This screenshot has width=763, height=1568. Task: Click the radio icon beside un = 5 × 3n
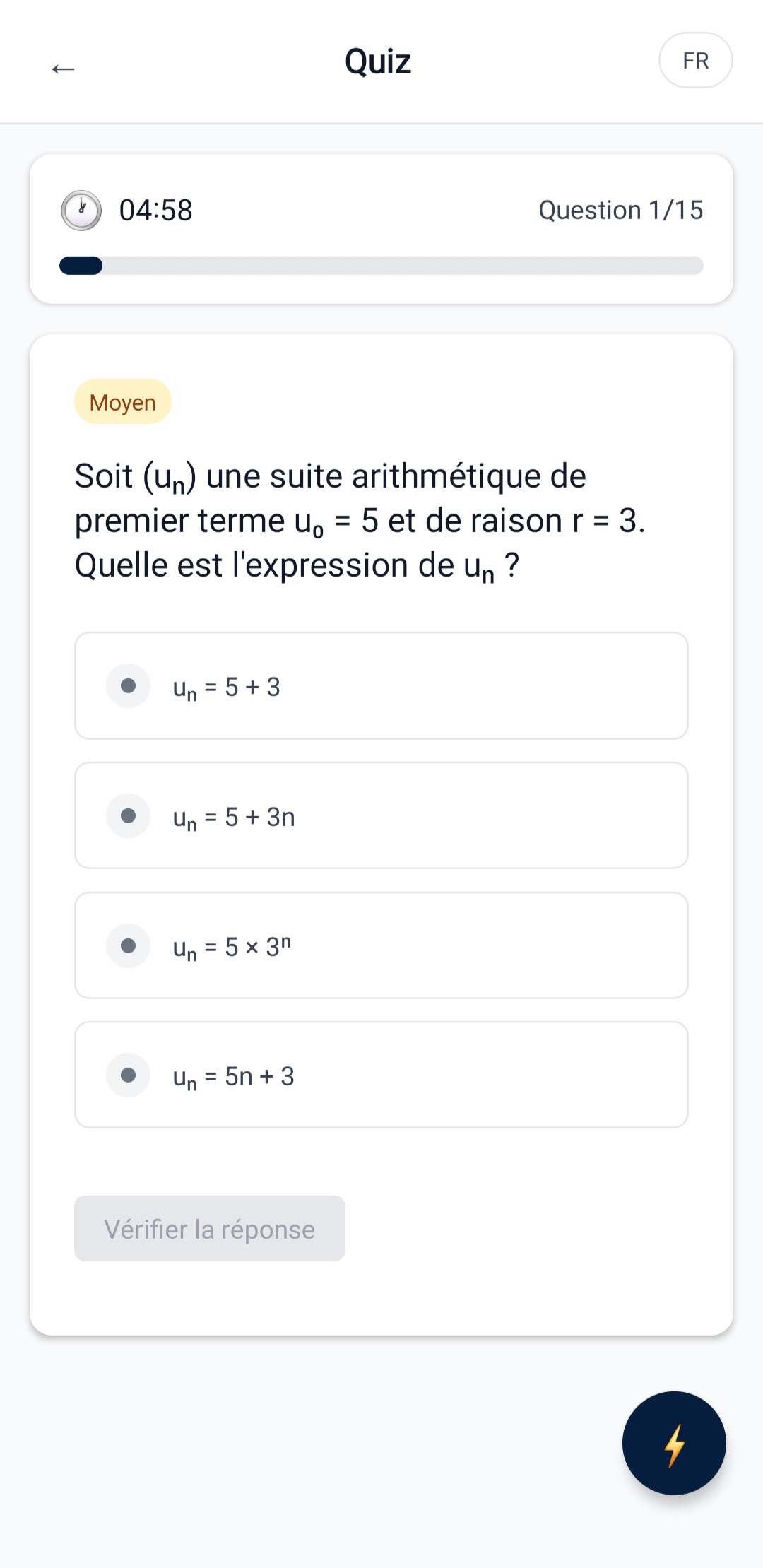pyautogui.click(x=128, y=945)
